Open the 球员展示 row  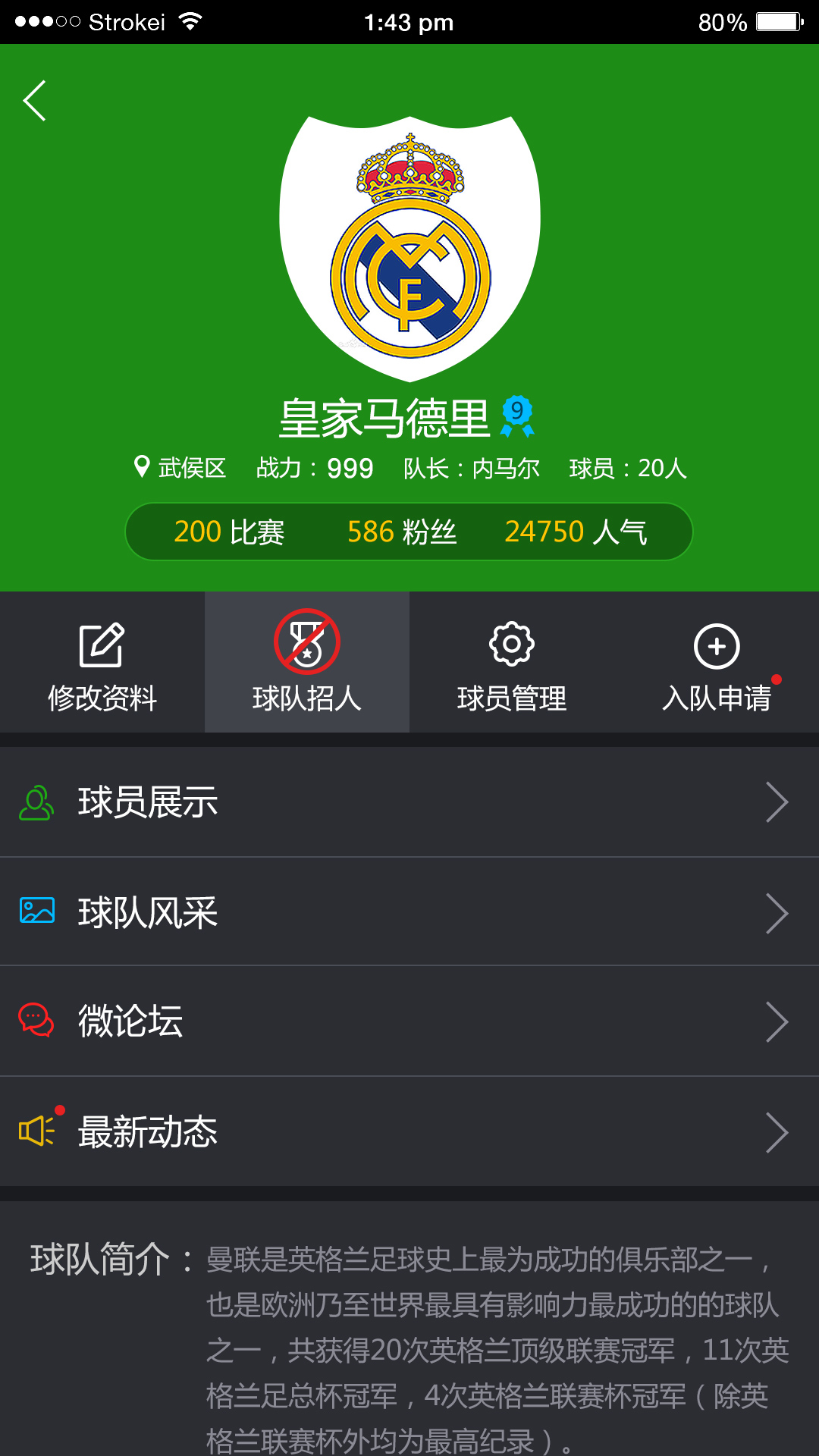(409, 802)
